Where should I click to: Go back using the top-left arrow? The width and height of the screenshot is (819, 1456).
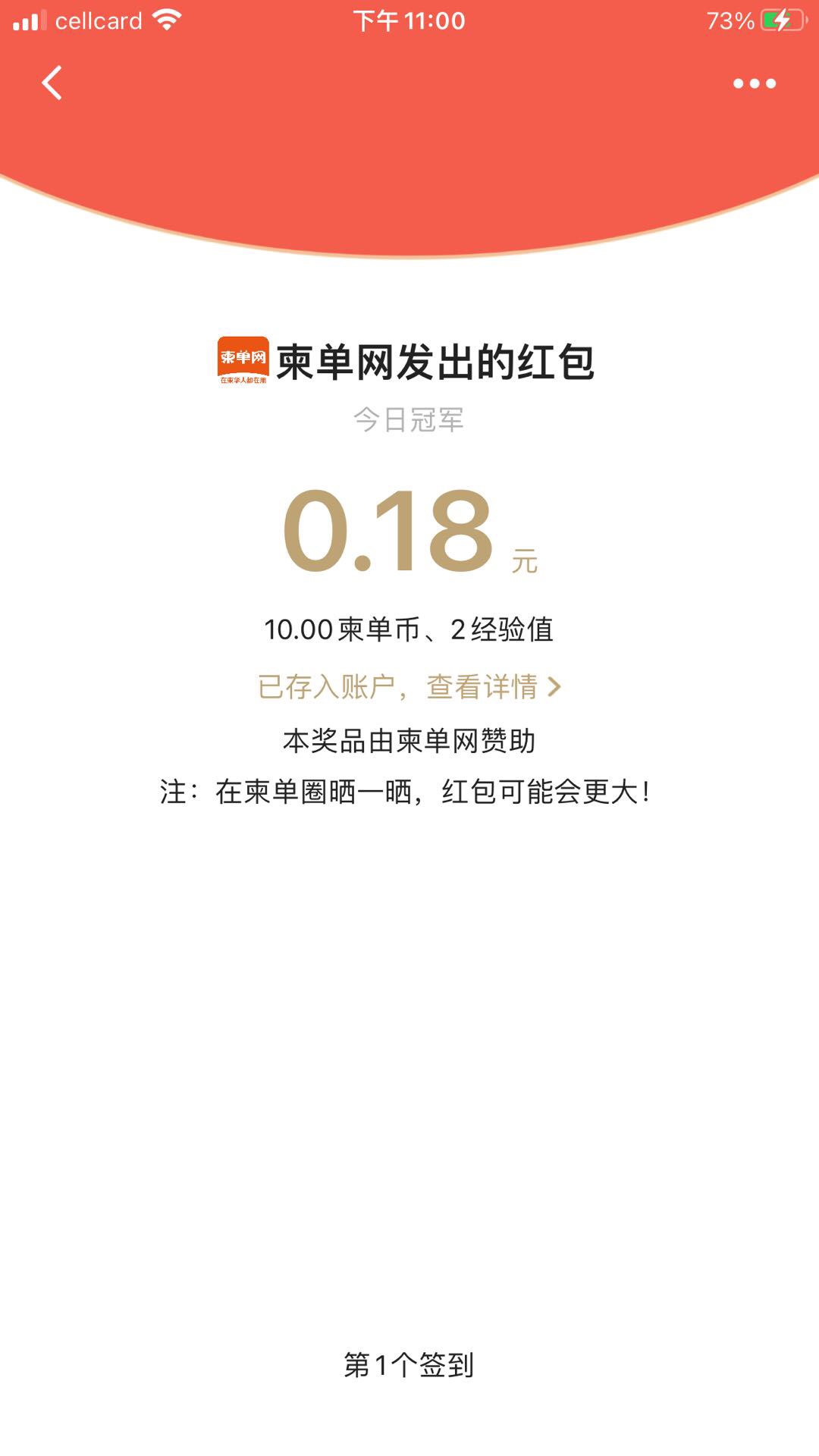coord(52,83)
